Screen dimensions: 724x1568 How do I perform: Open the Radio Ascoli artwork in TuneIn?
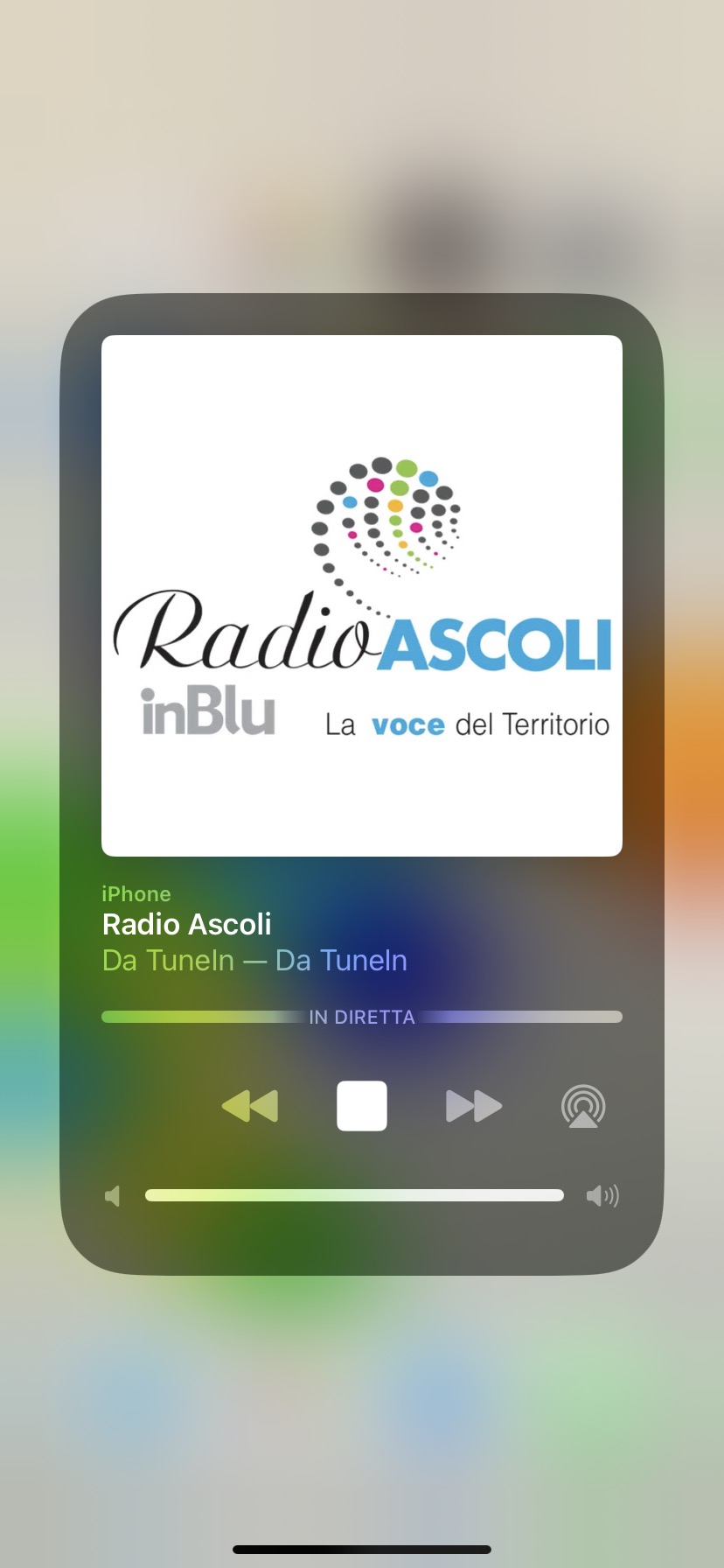point(362,595)
